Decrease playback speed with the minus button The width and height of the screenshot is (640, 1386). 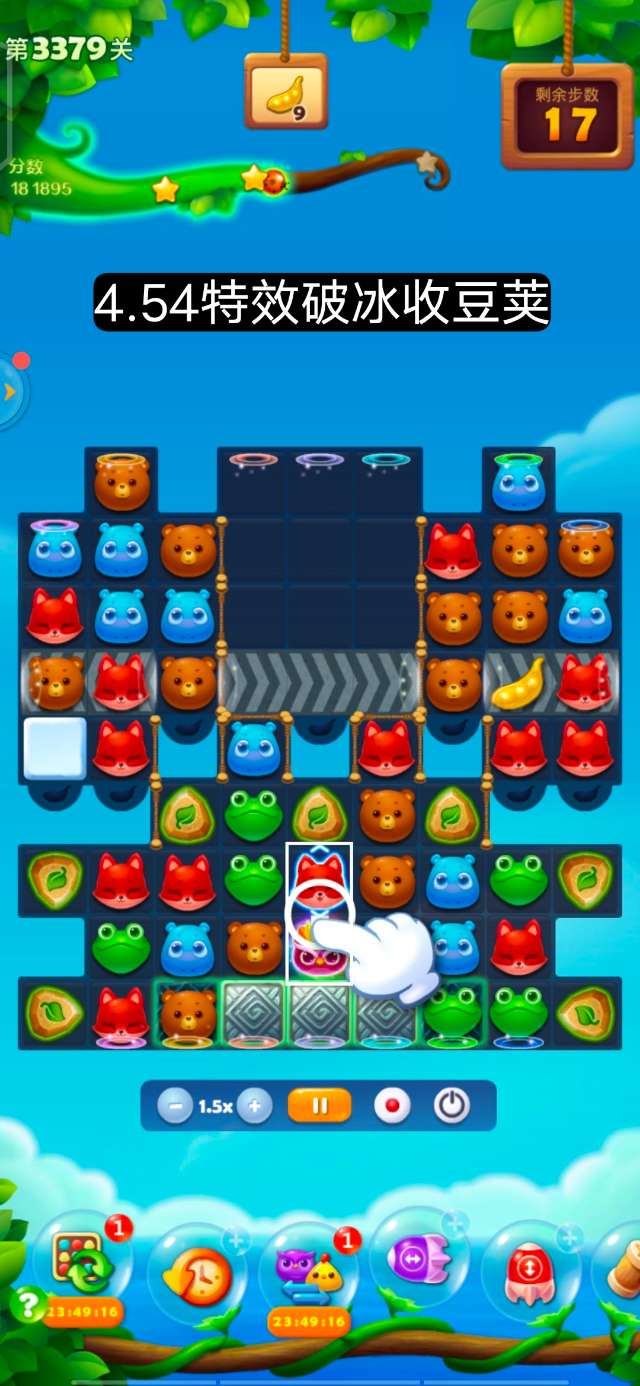click(x=175, y=1106)
